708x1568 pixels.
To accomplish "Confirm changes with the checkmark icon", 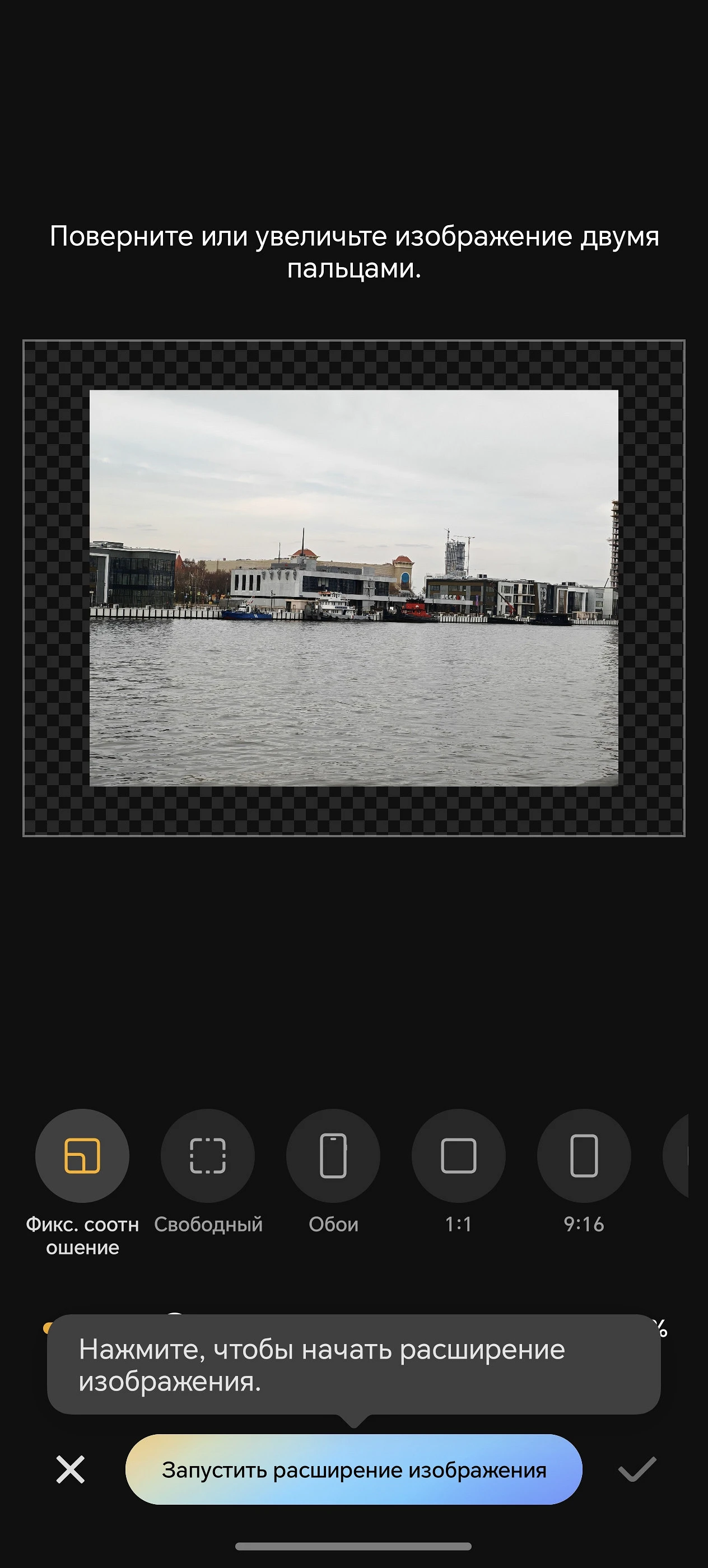I will [637, 1470].
